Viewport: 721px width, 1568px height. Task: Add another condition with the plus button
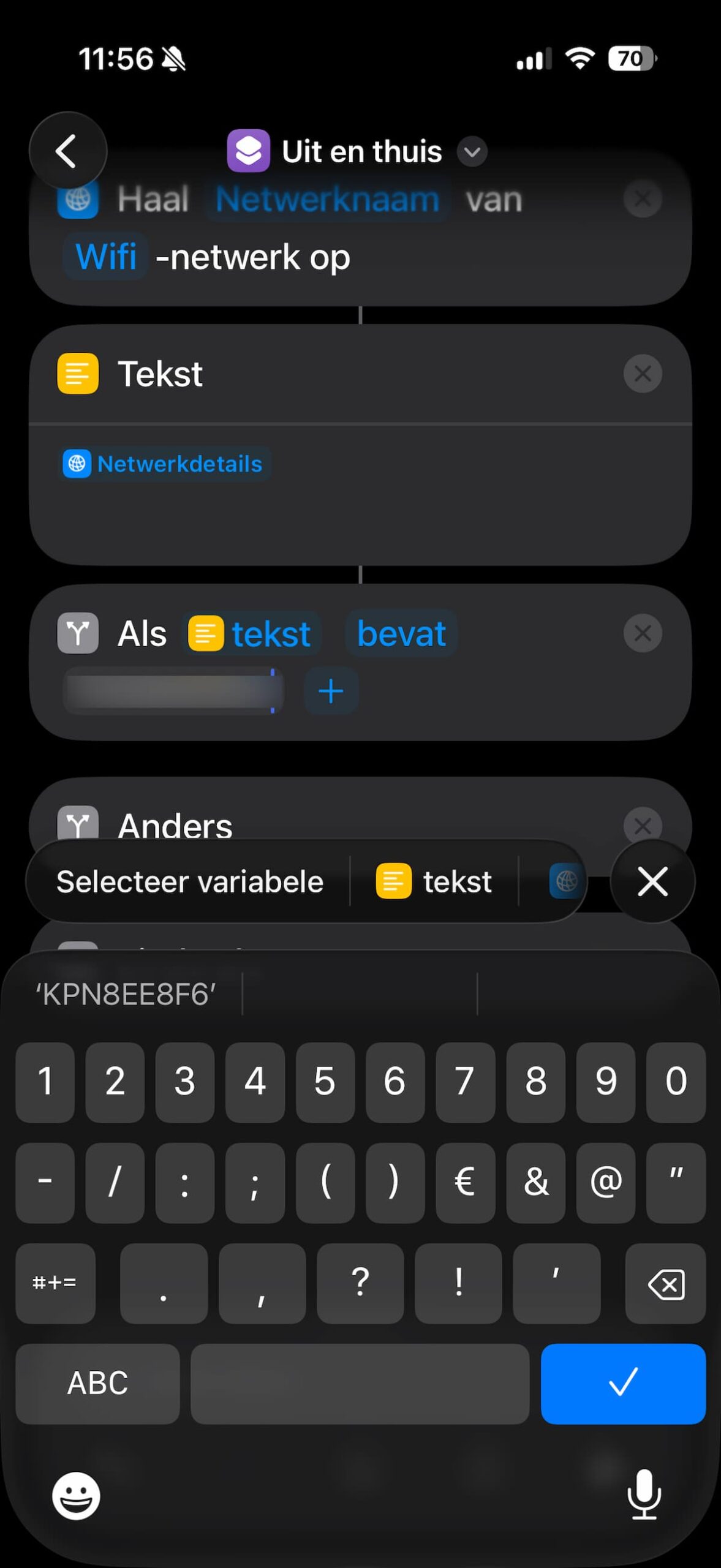click(x=331, y=692)
